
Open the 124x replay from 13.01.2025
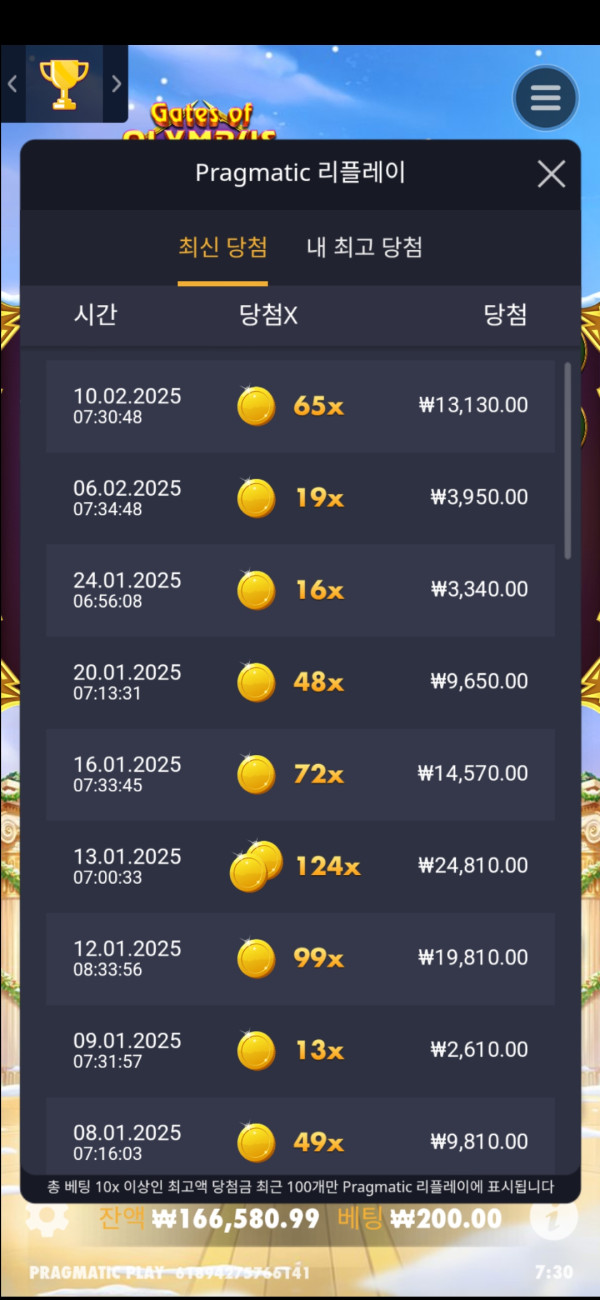pos(300,866)
